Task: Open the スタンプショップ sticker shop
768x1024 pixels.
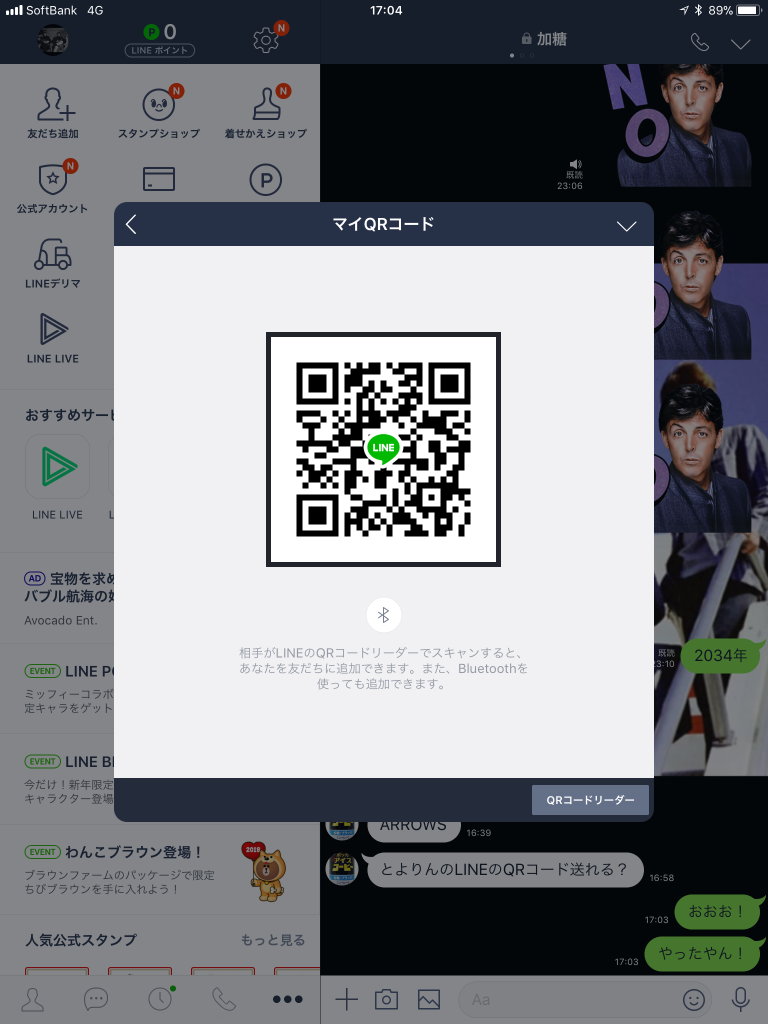Action: [159, 112]
